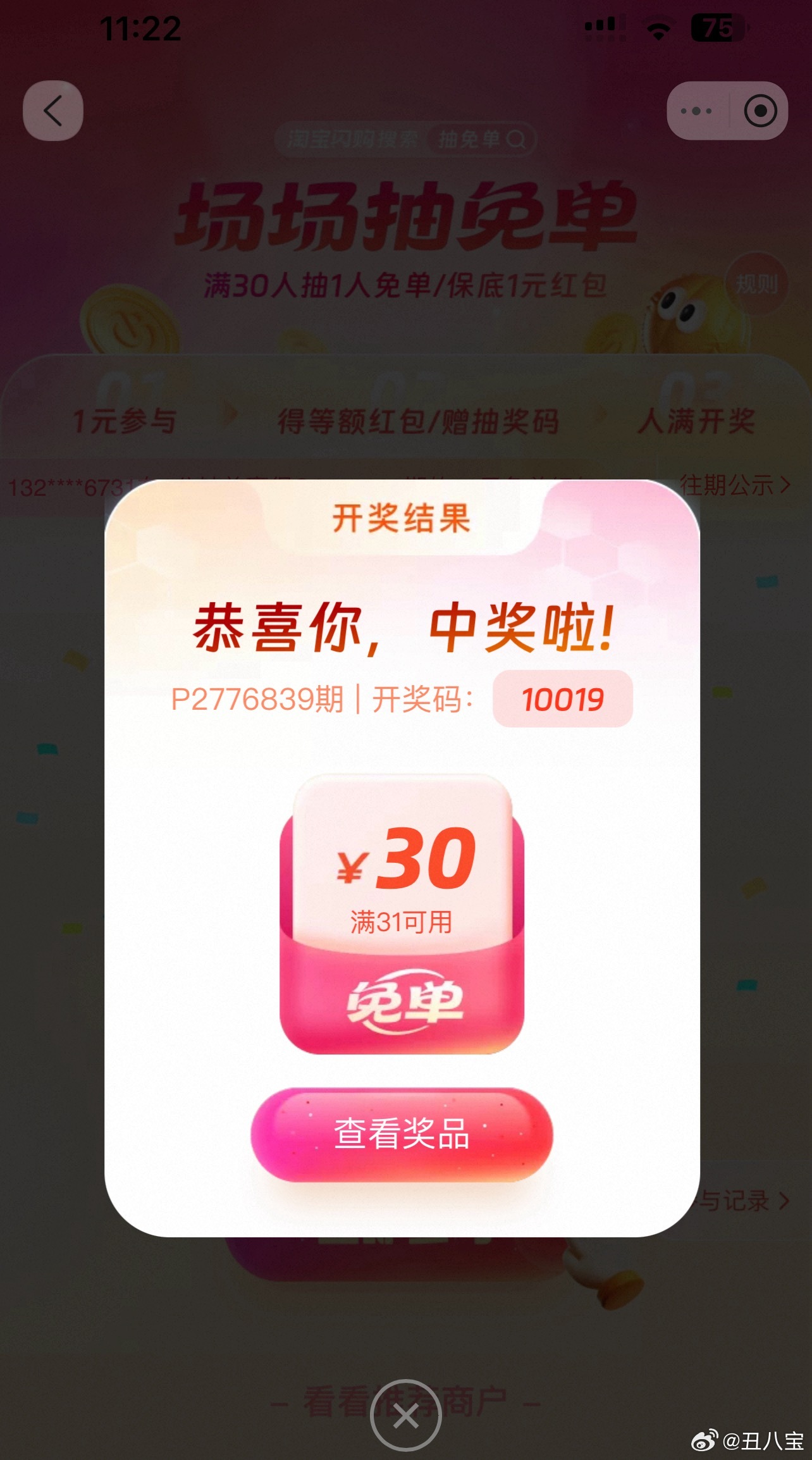Screen dimensions: 812x1460
Task: Tap 查看奖品 to view the prize
Action: [402, 1134]
